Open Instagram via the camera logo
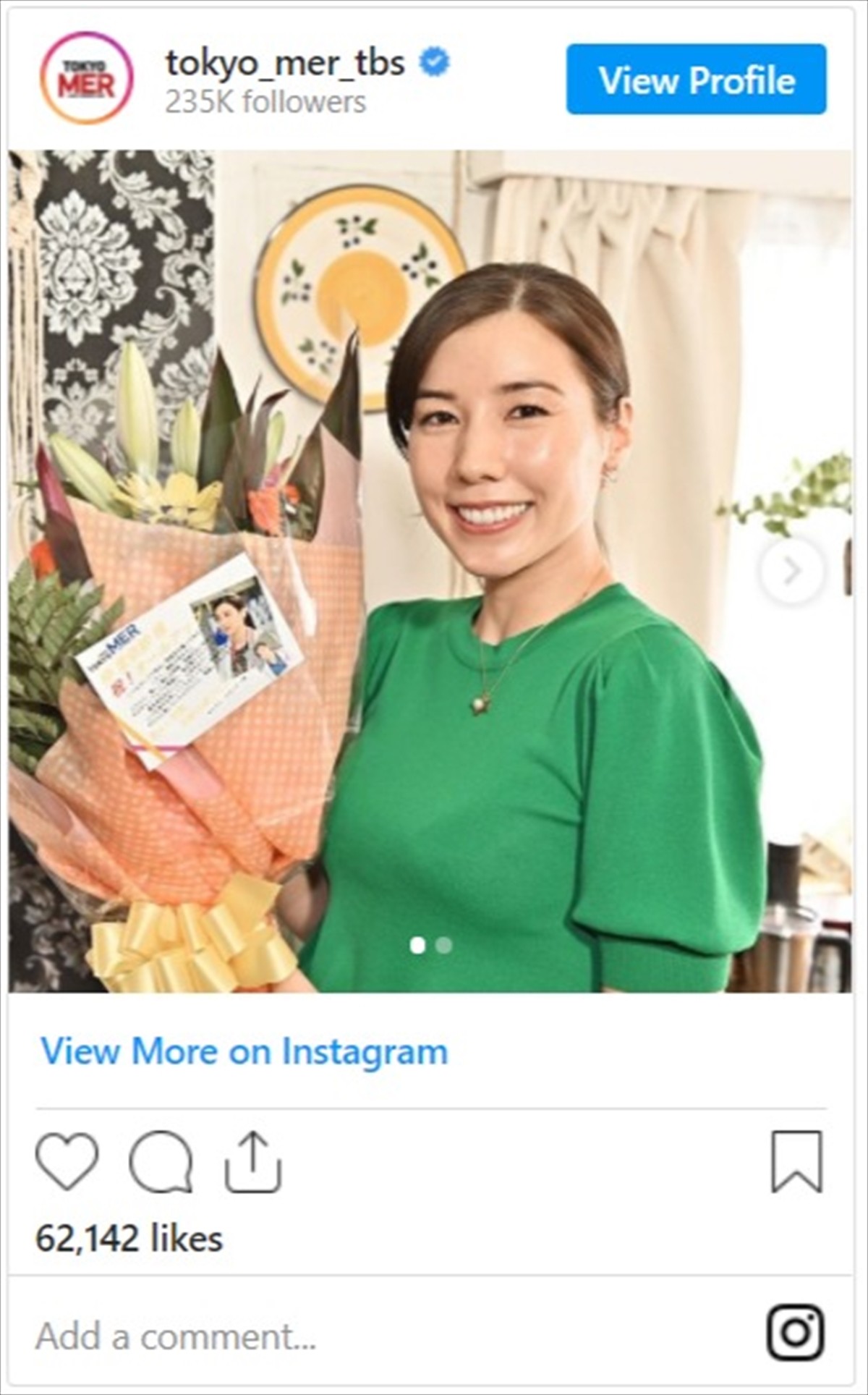Image resolution: width=868 pixels, height=1395 pixels. (795, 1332)
